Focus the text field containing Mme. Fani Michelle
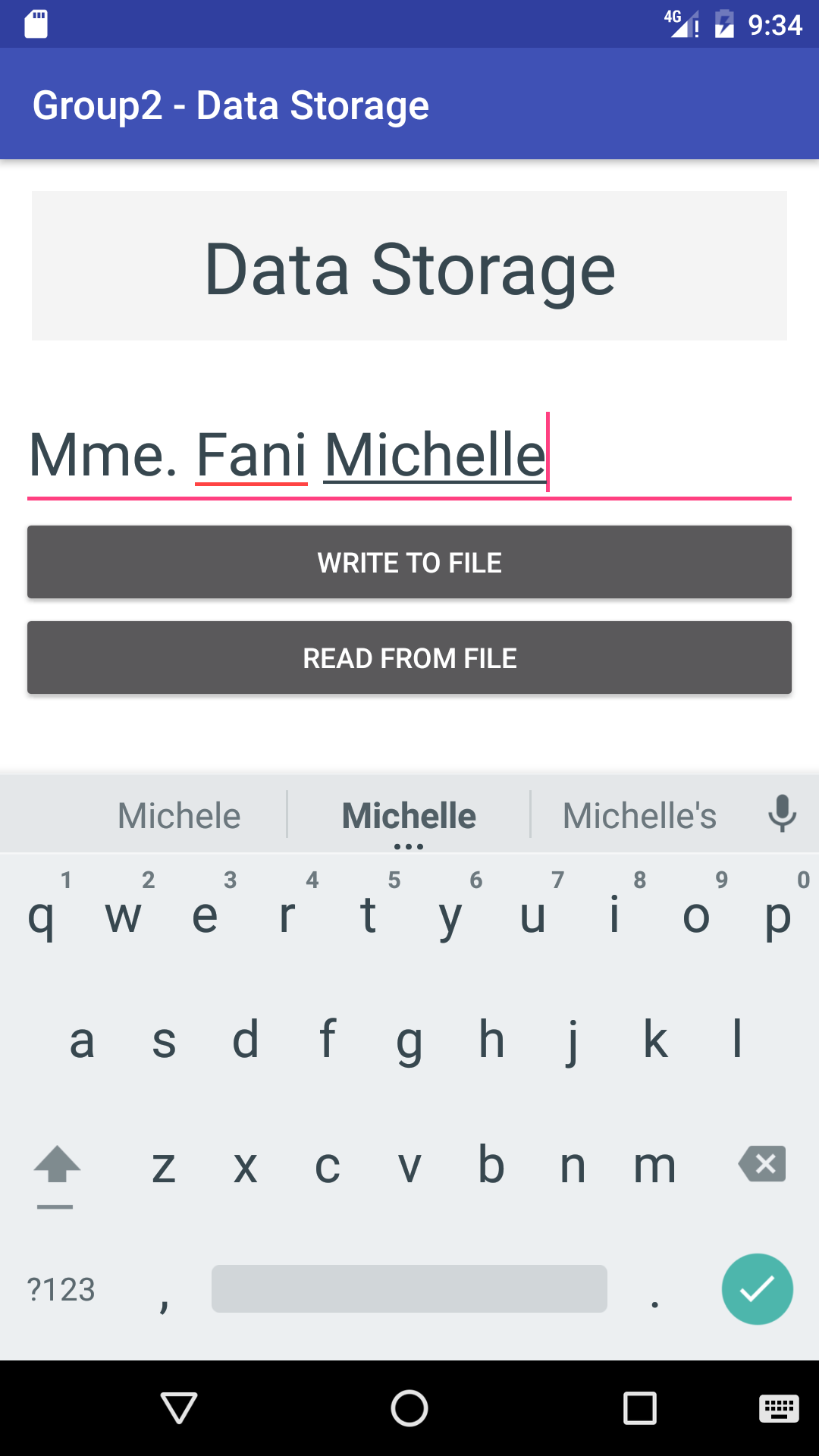819x1456 pixels. pos(409,455)
